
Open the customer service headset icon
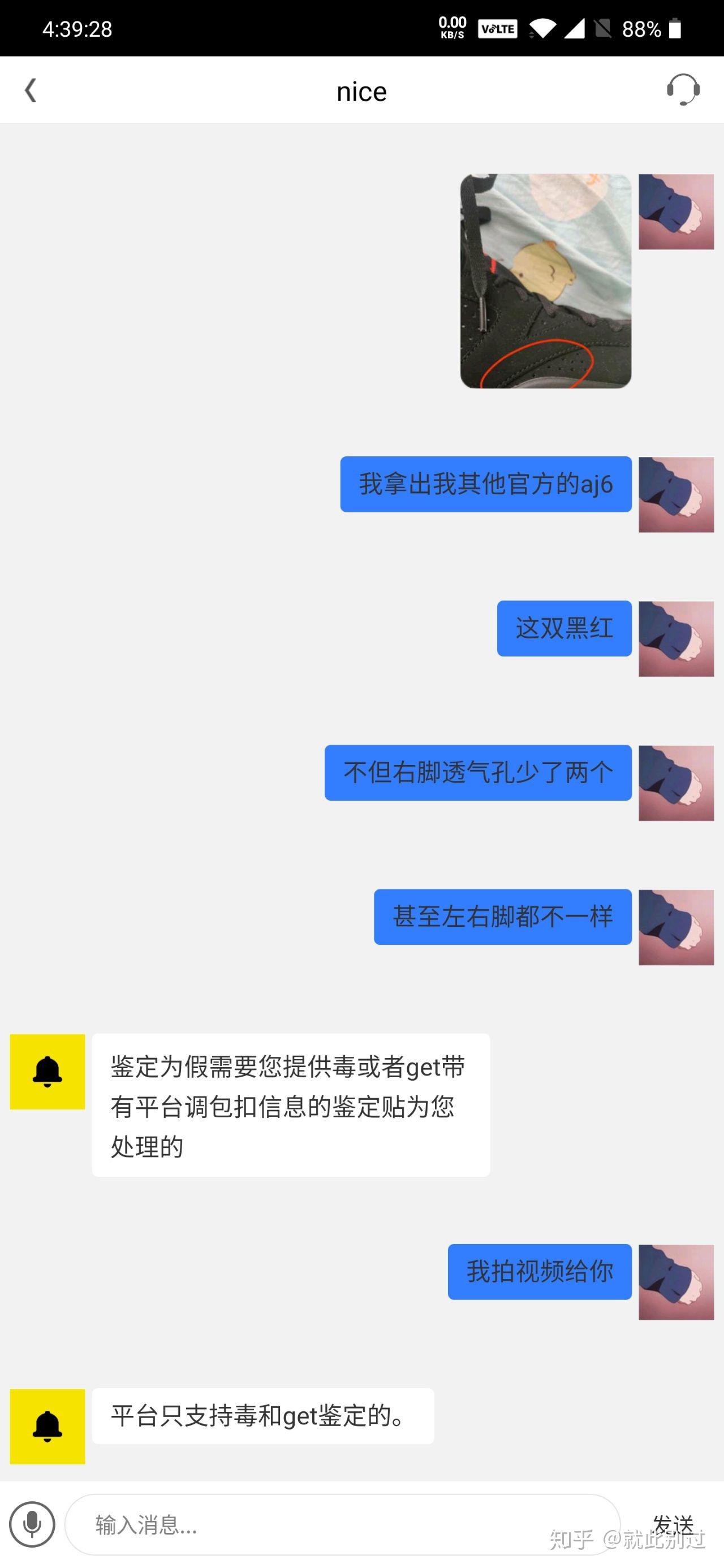683,90
